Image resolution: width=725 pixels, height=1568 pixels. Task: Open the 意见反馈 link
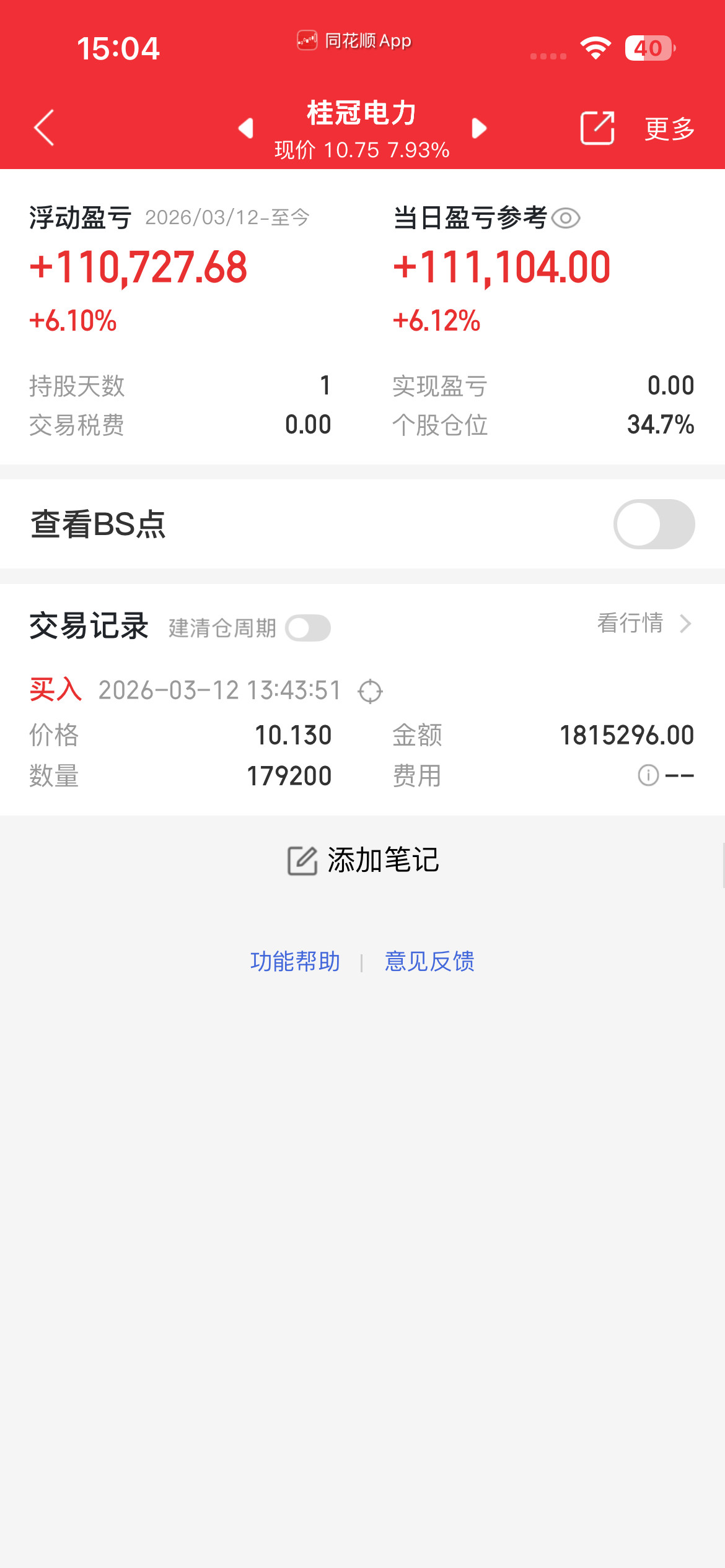point(429,961)
